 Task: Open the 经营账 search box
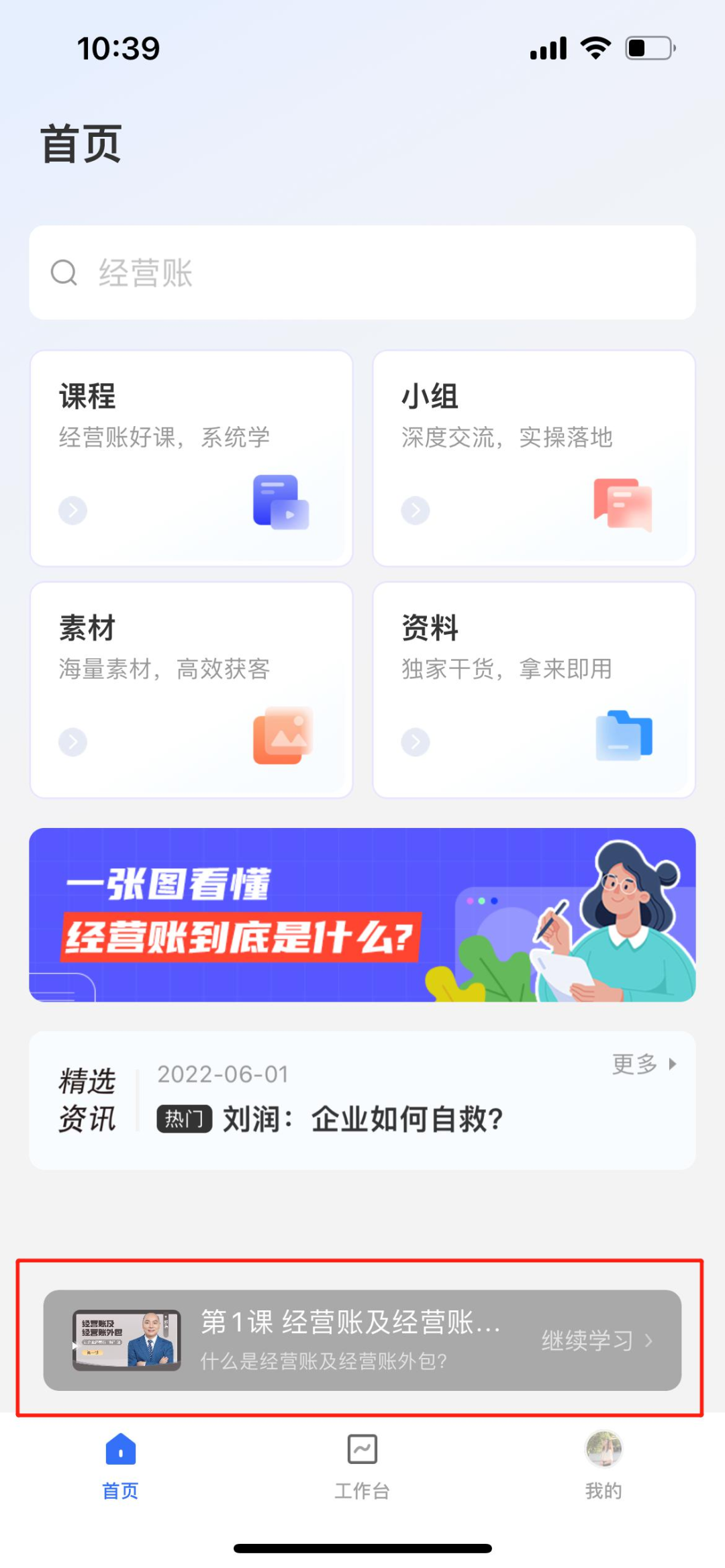362,272
